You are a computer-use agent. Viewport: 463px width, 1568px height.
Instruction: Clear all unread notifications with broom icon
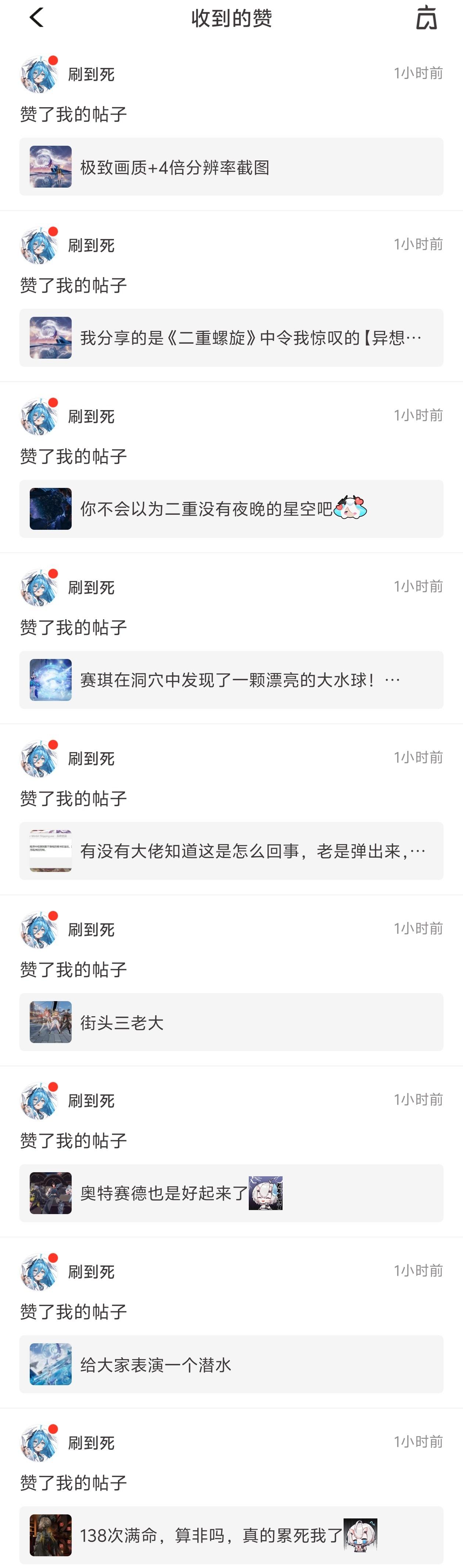426,18
